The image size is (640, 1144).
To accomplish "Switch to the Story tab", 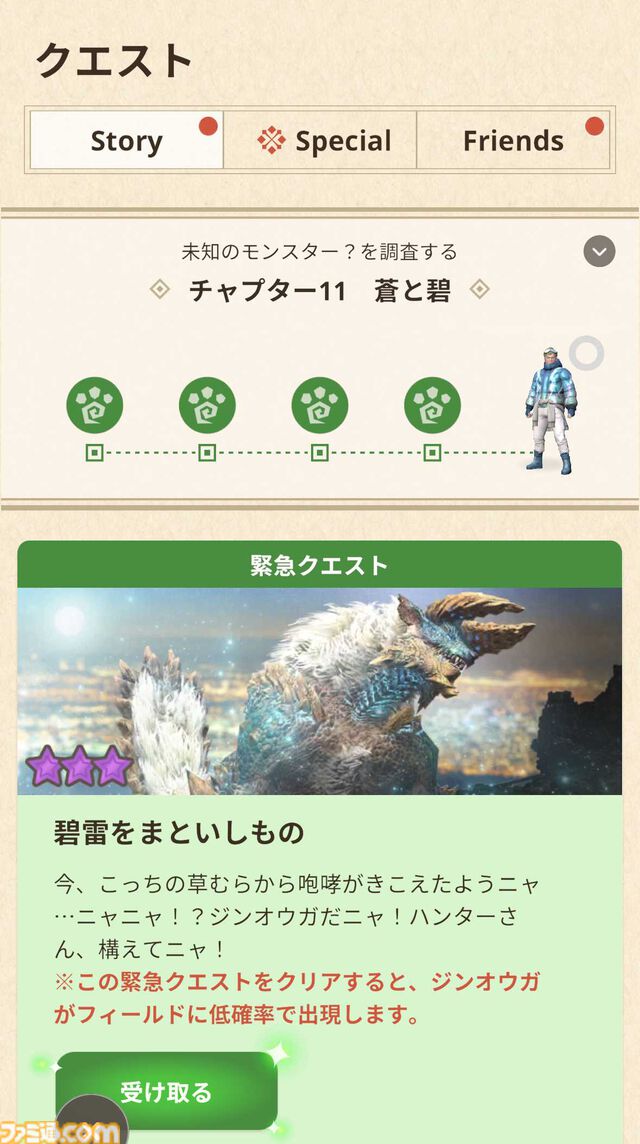I will tap(126, 141).
